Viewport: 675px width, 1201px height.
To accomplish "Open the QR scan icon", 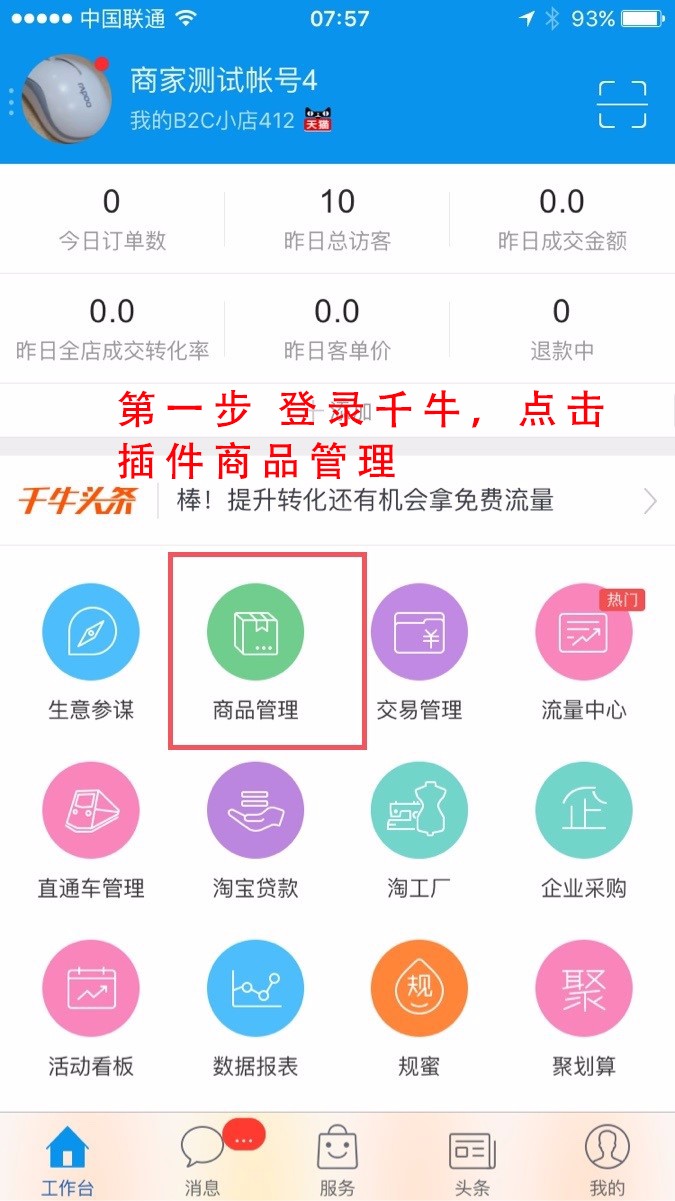I will pyautogui.click(x=622, y=104).
